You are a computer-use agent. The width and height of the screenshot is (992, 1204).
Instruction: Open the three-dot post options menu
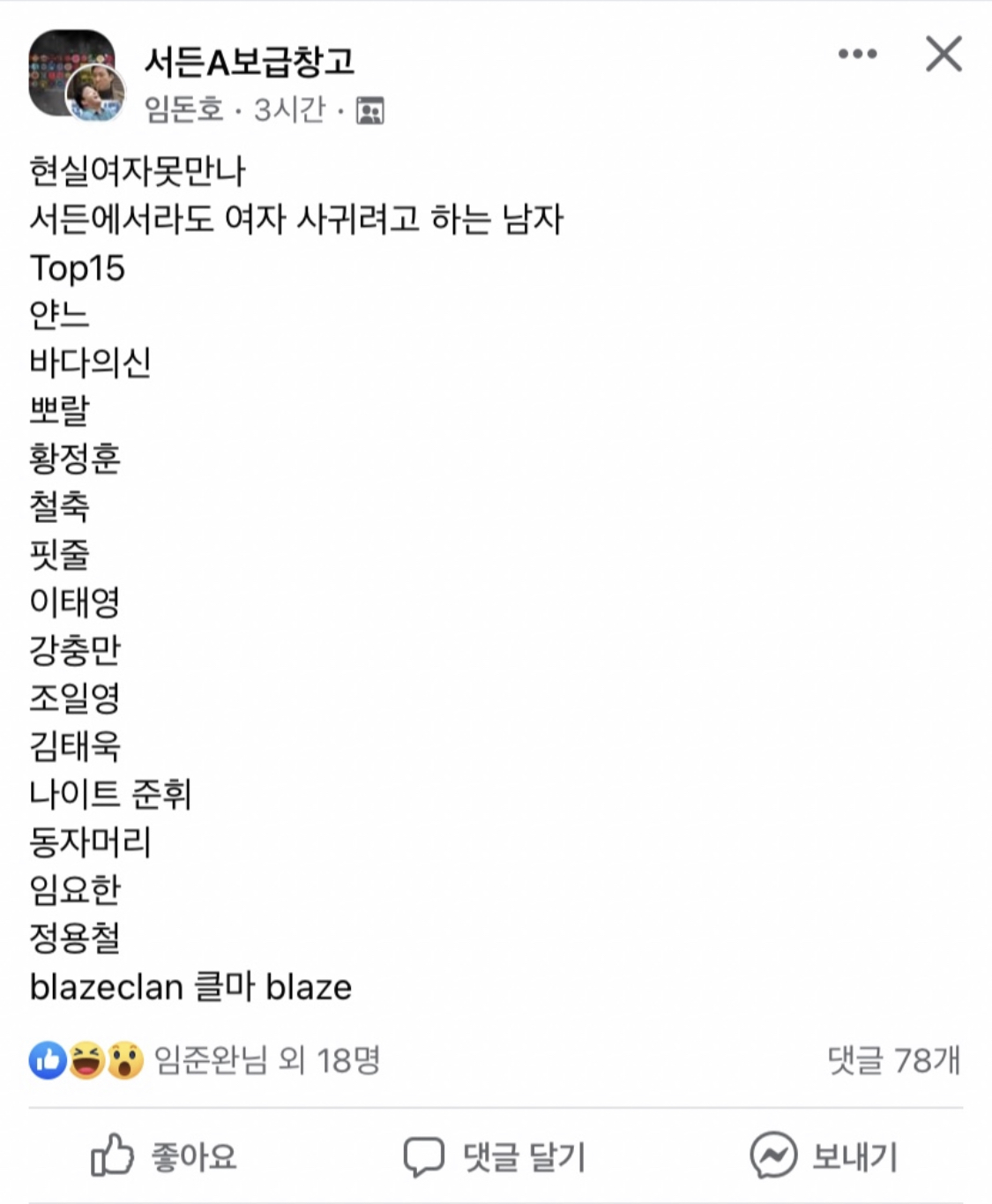[857, 55]
